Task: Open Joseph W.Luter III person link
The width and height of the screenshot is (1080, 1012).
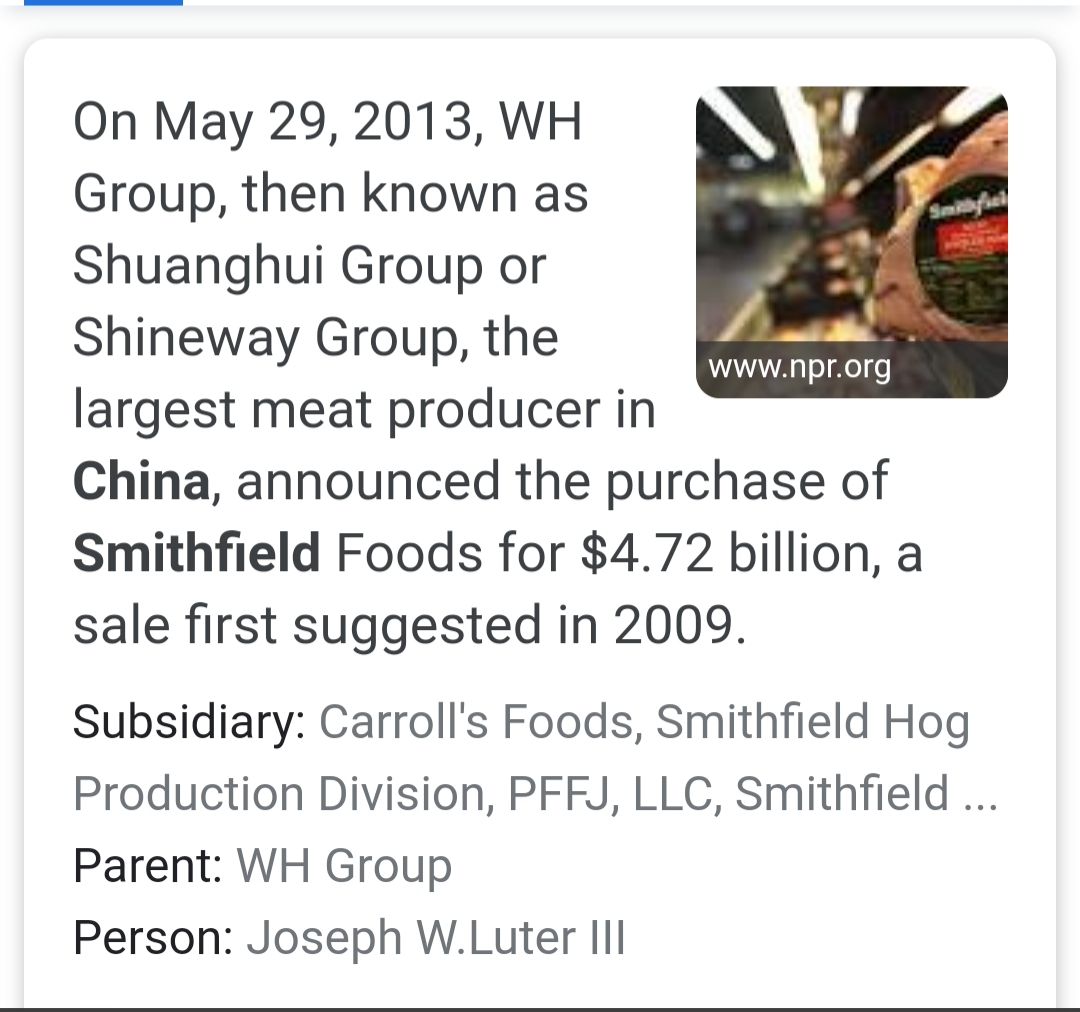Action: coord(436,938)
